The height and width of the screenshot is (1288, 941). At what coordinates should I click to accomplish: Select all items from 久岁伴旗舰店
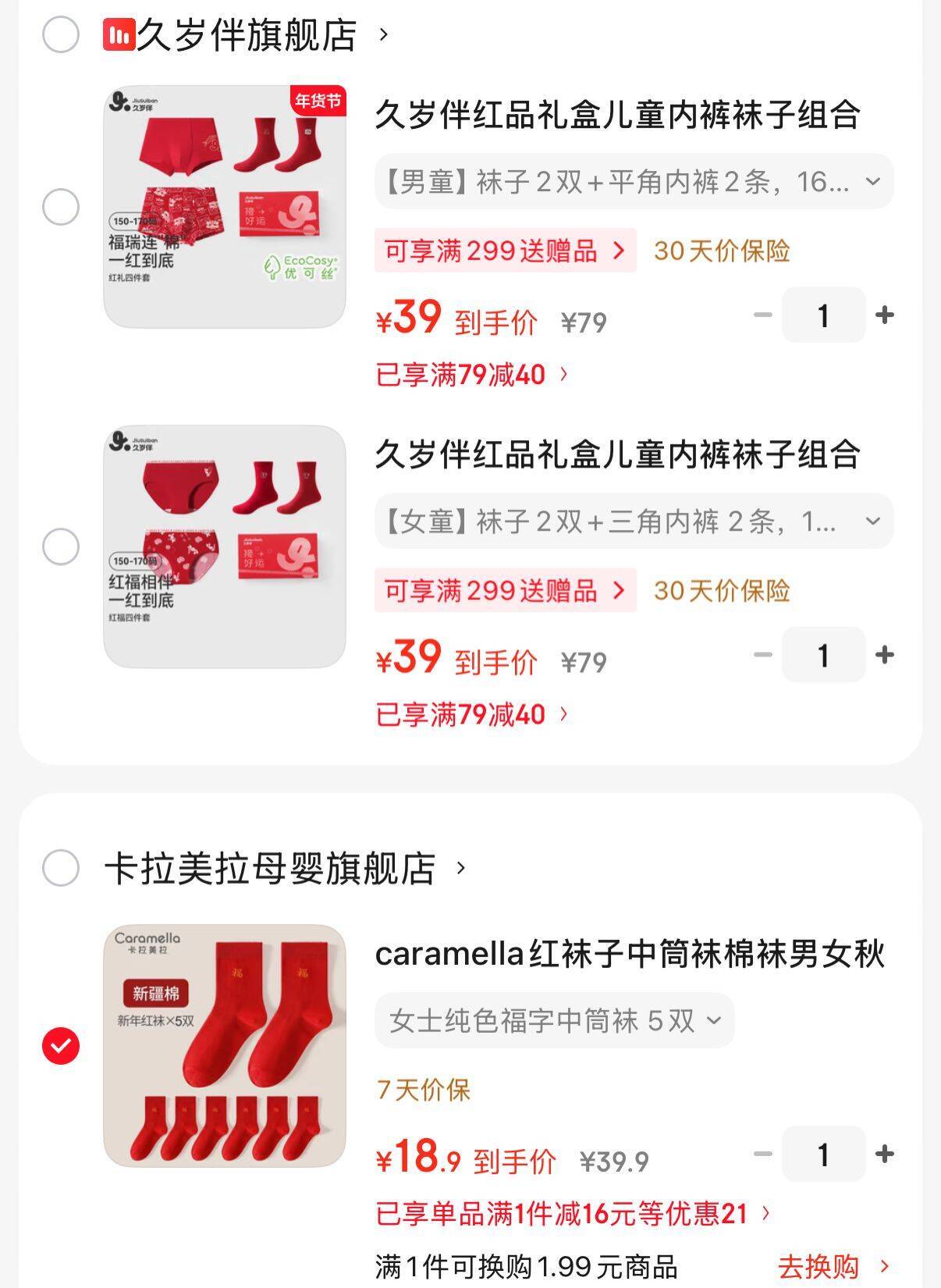61,34
